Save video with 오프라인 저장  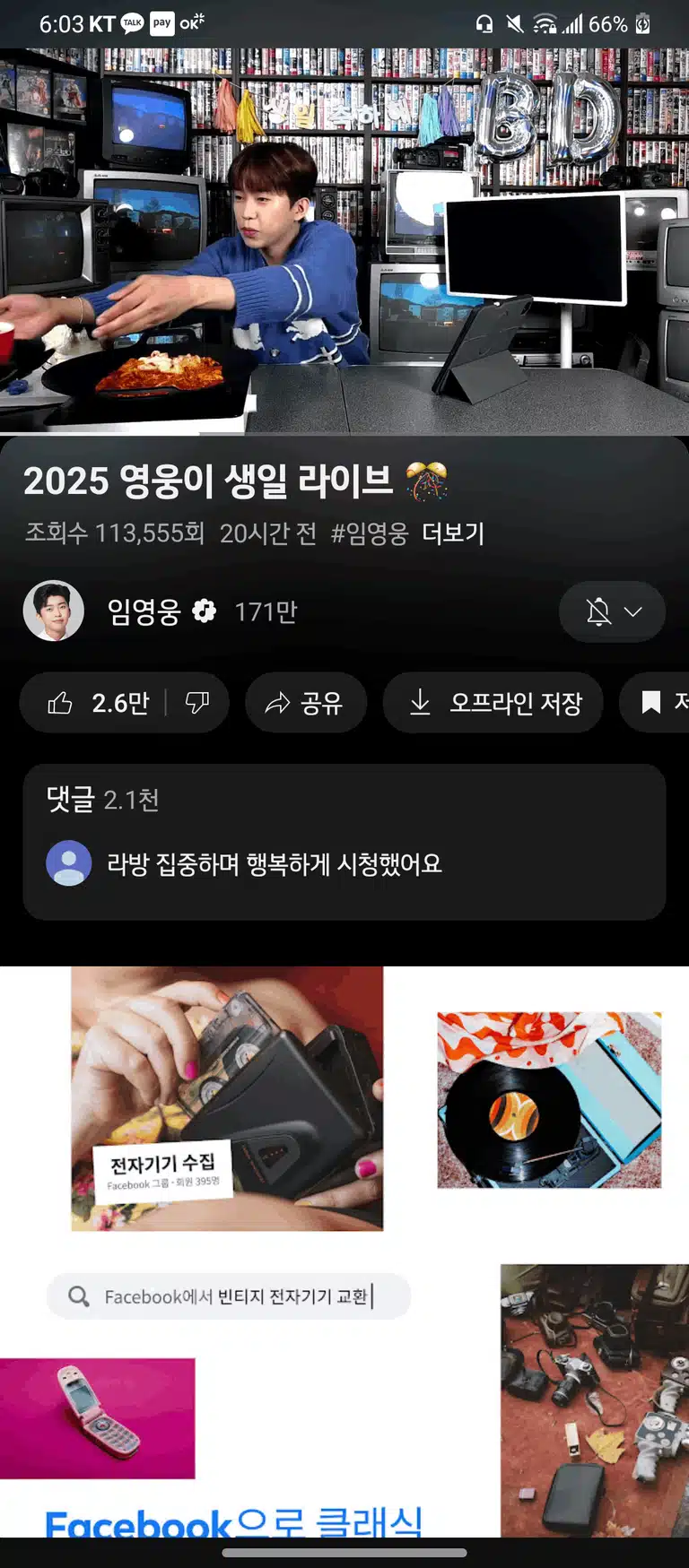493,703
